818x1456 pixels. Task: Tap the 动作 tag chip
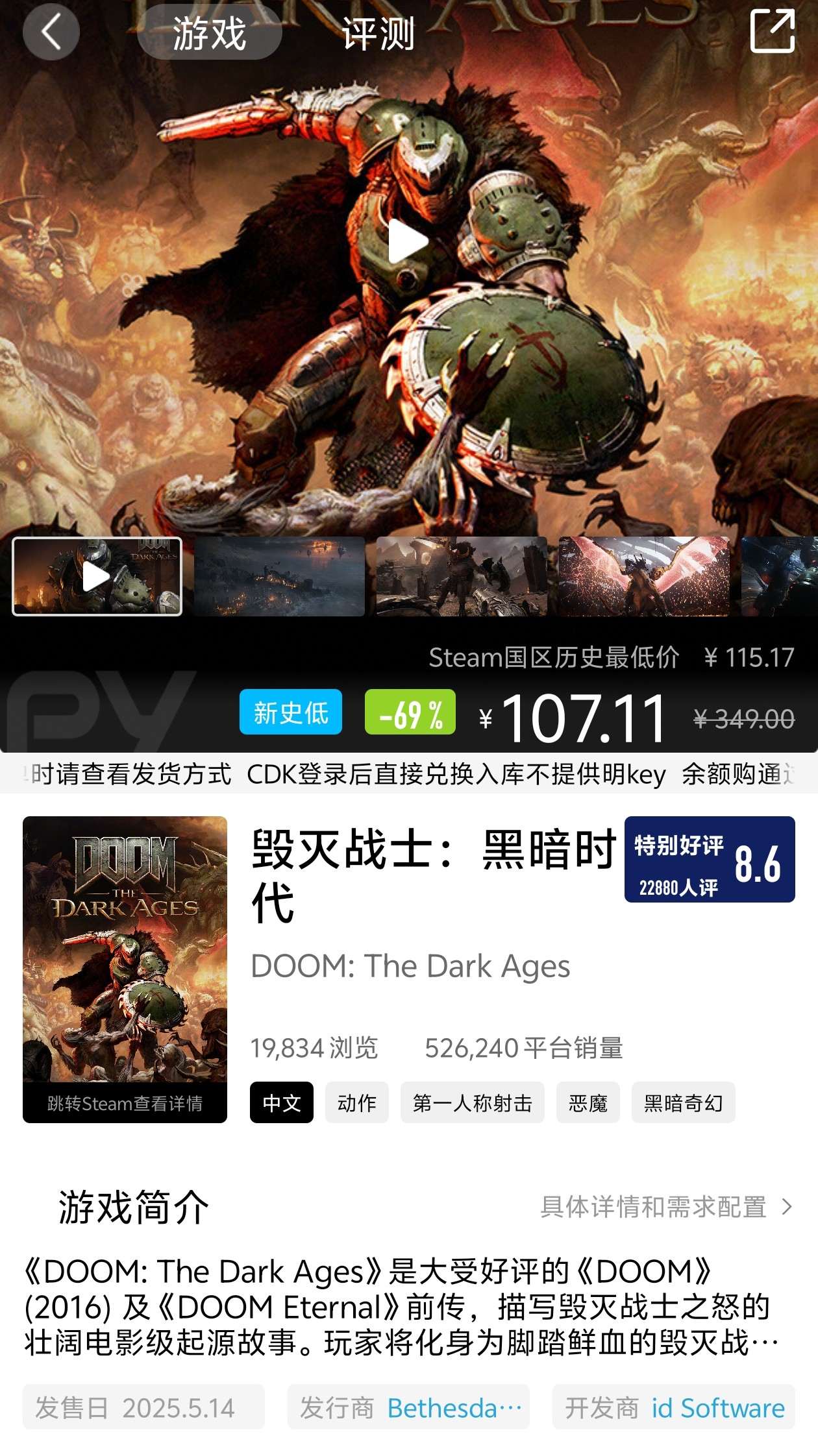click(356, 1102)
